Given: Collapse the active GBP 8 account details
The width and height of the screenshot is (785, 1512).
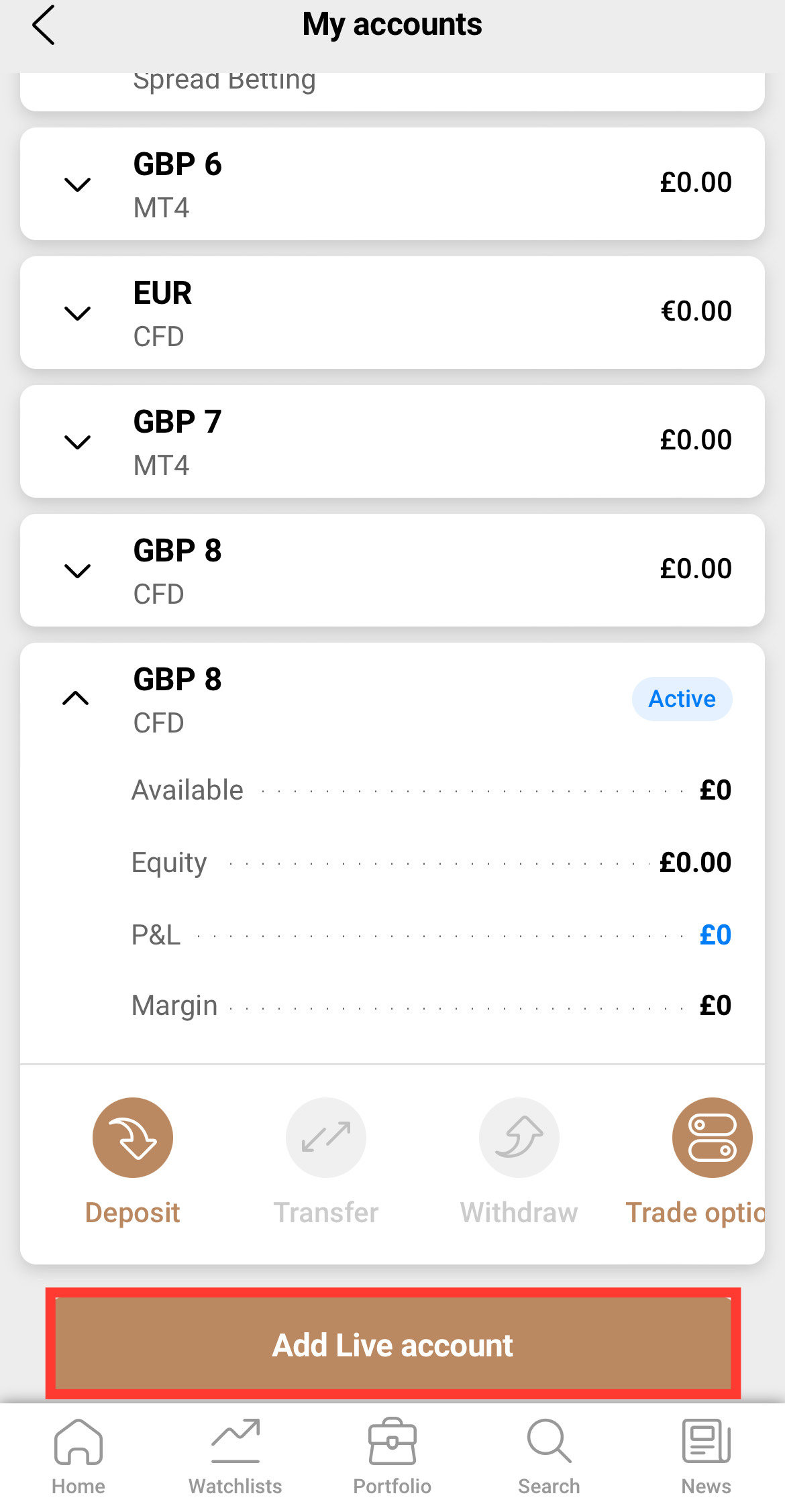Looking at the screenshot, I should pos(76,698).
